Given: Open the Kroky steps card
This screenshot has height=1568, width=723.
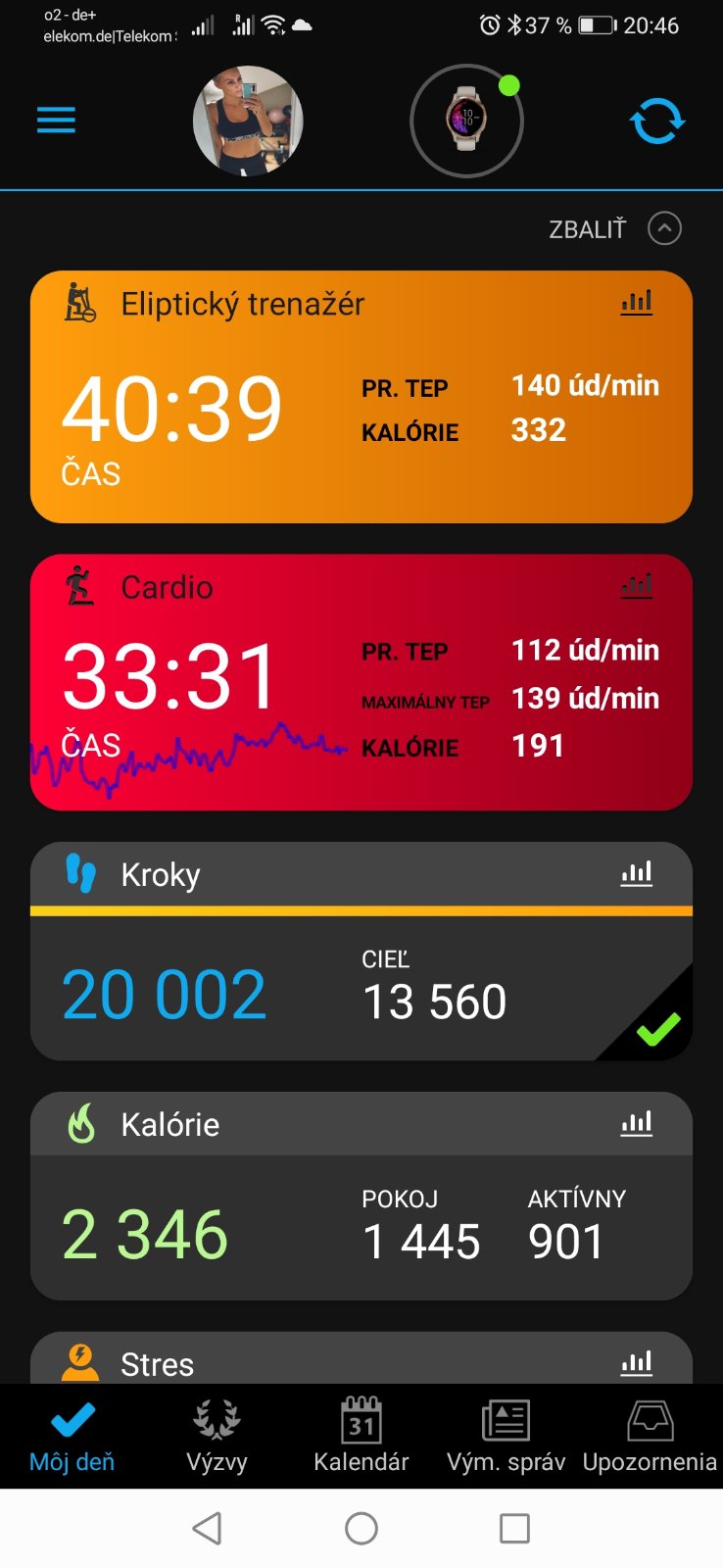Looking at the screenshot, I should [x=294, y=990].
